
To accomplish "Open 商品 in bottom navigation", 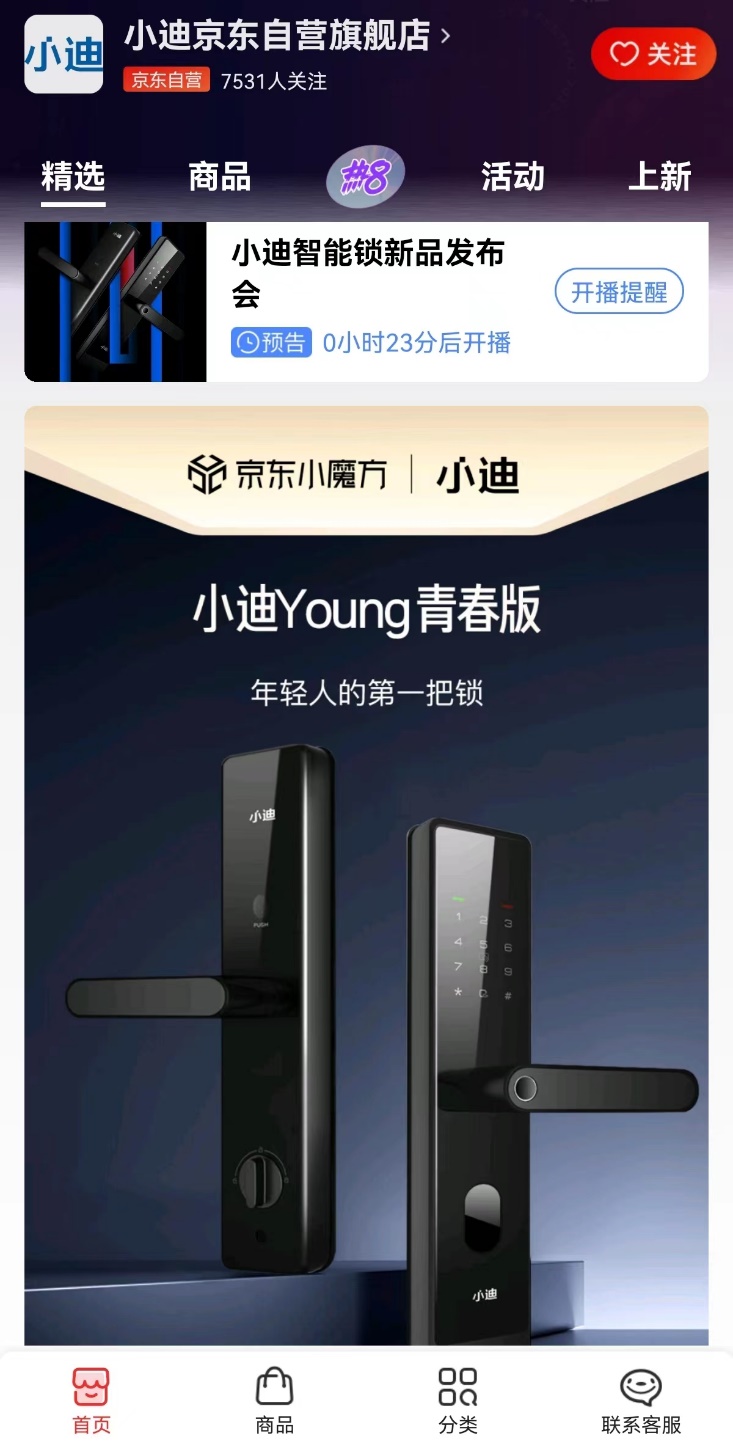I will [x=274, y=1401].
